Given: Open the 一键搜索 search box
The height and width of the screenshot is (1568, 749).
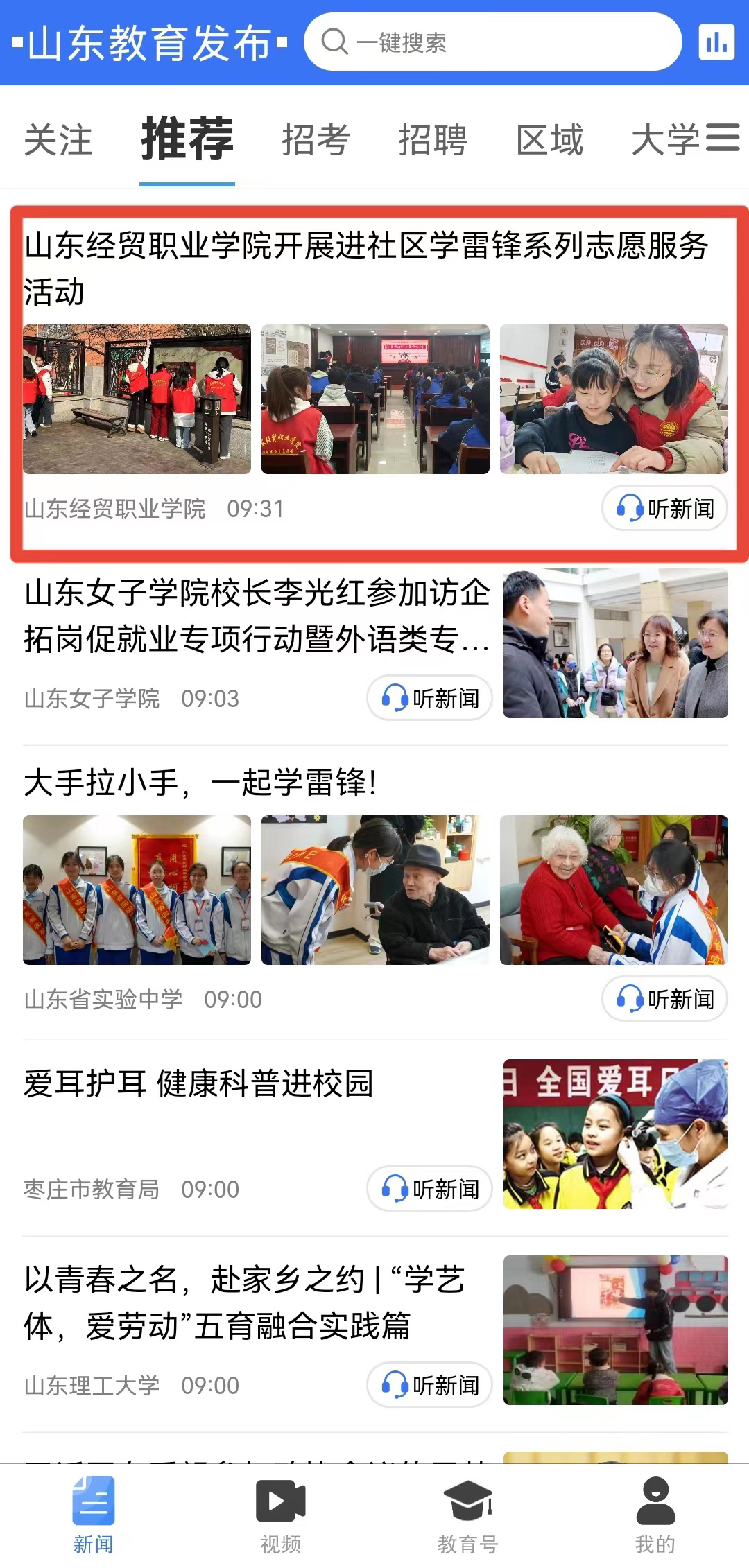Looking at the screenshot, I should tap(492, 42).
